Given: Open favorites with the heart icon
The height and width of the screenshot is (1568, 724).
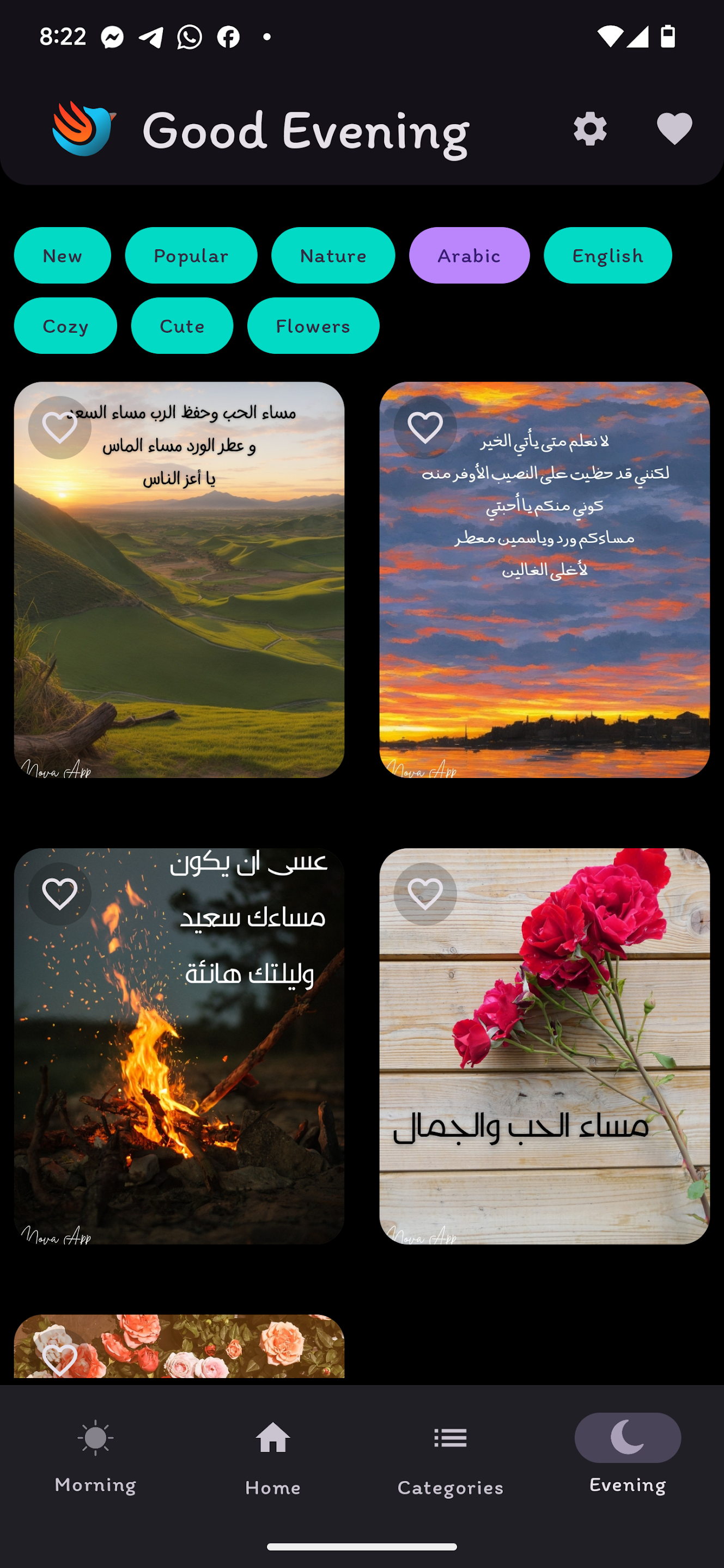Looking at the screenshot, I should [673, 128].
